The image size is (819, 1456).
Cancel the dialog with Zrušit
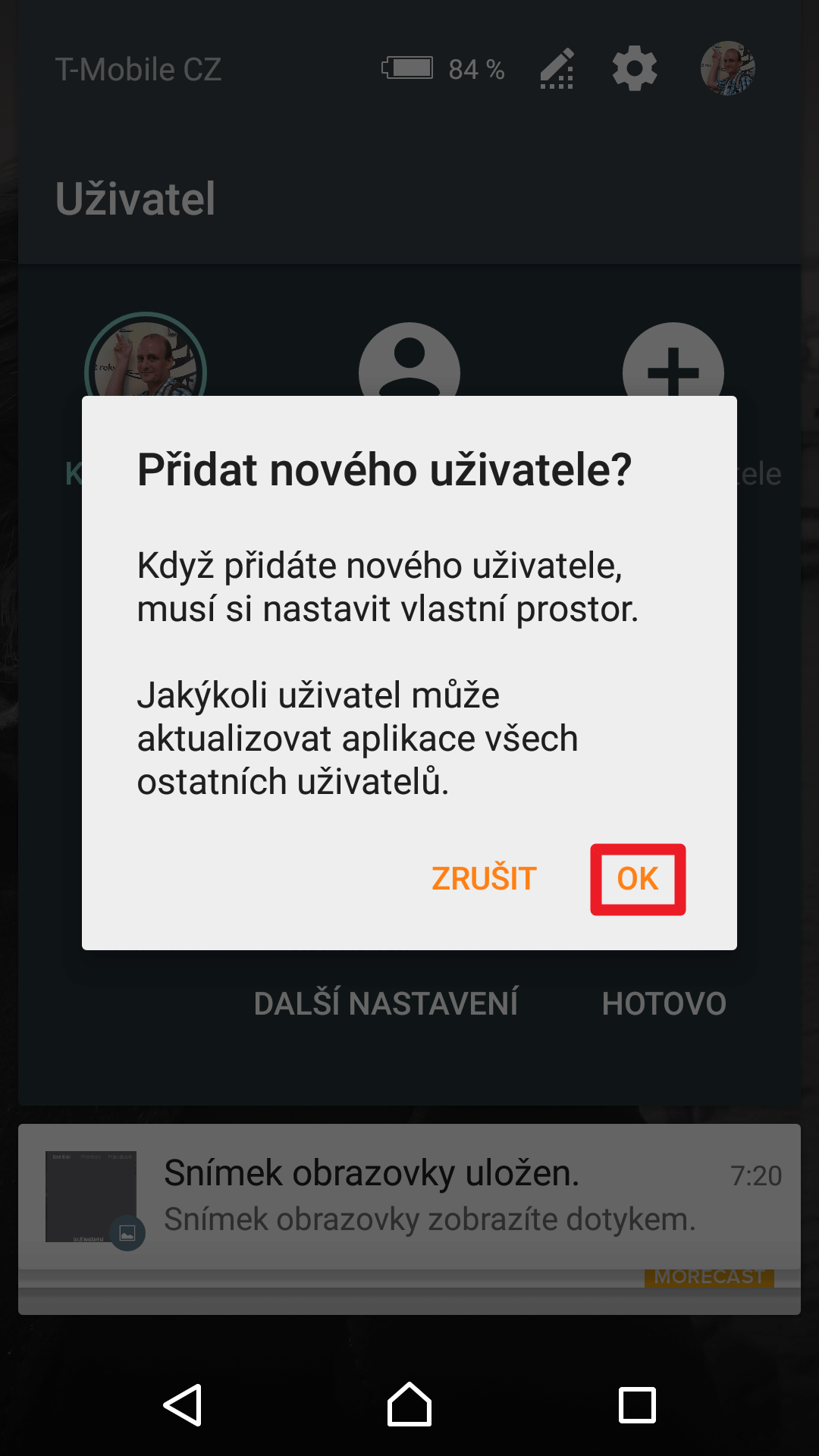[484, 879]
